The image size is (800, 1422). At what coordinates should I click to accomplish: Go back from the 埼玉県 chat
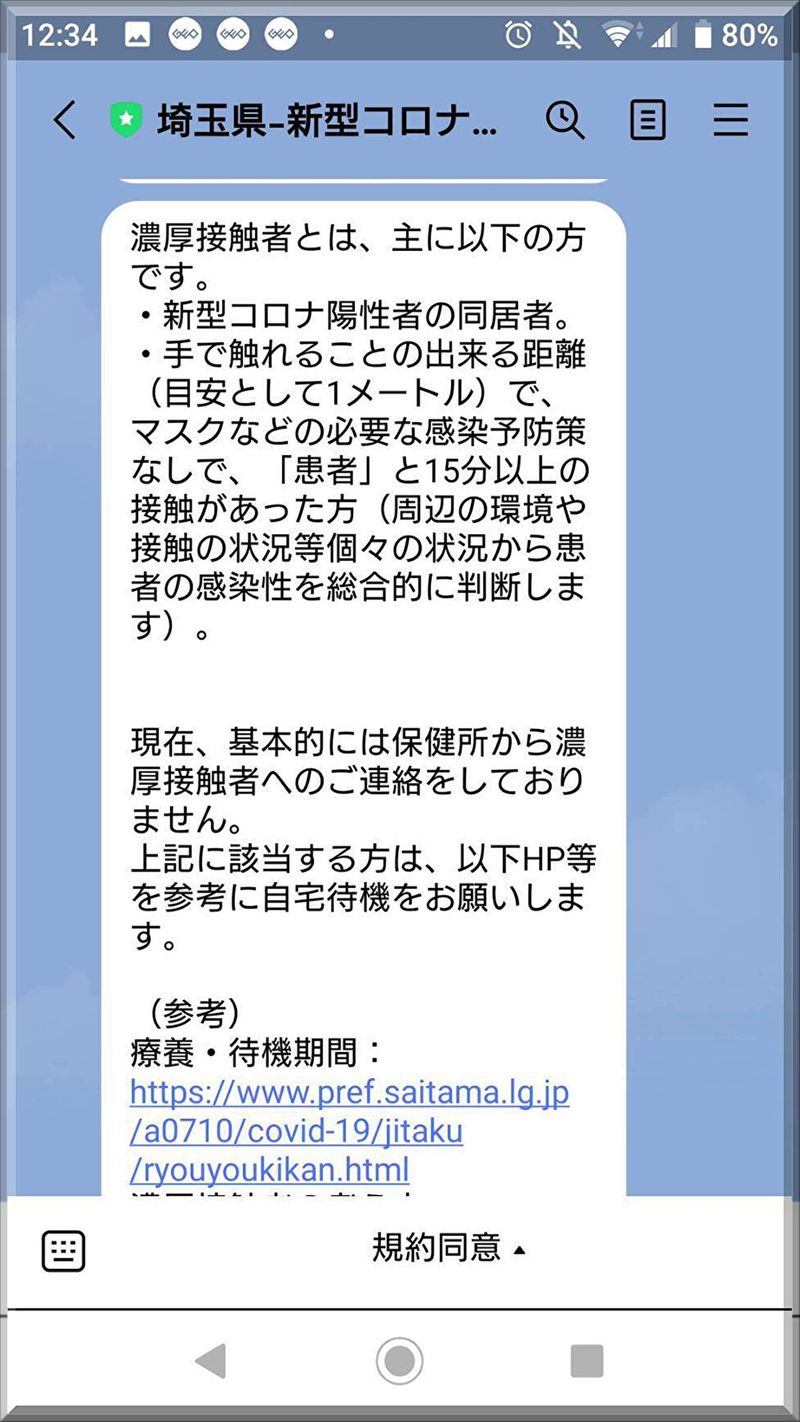coord(64,121)
